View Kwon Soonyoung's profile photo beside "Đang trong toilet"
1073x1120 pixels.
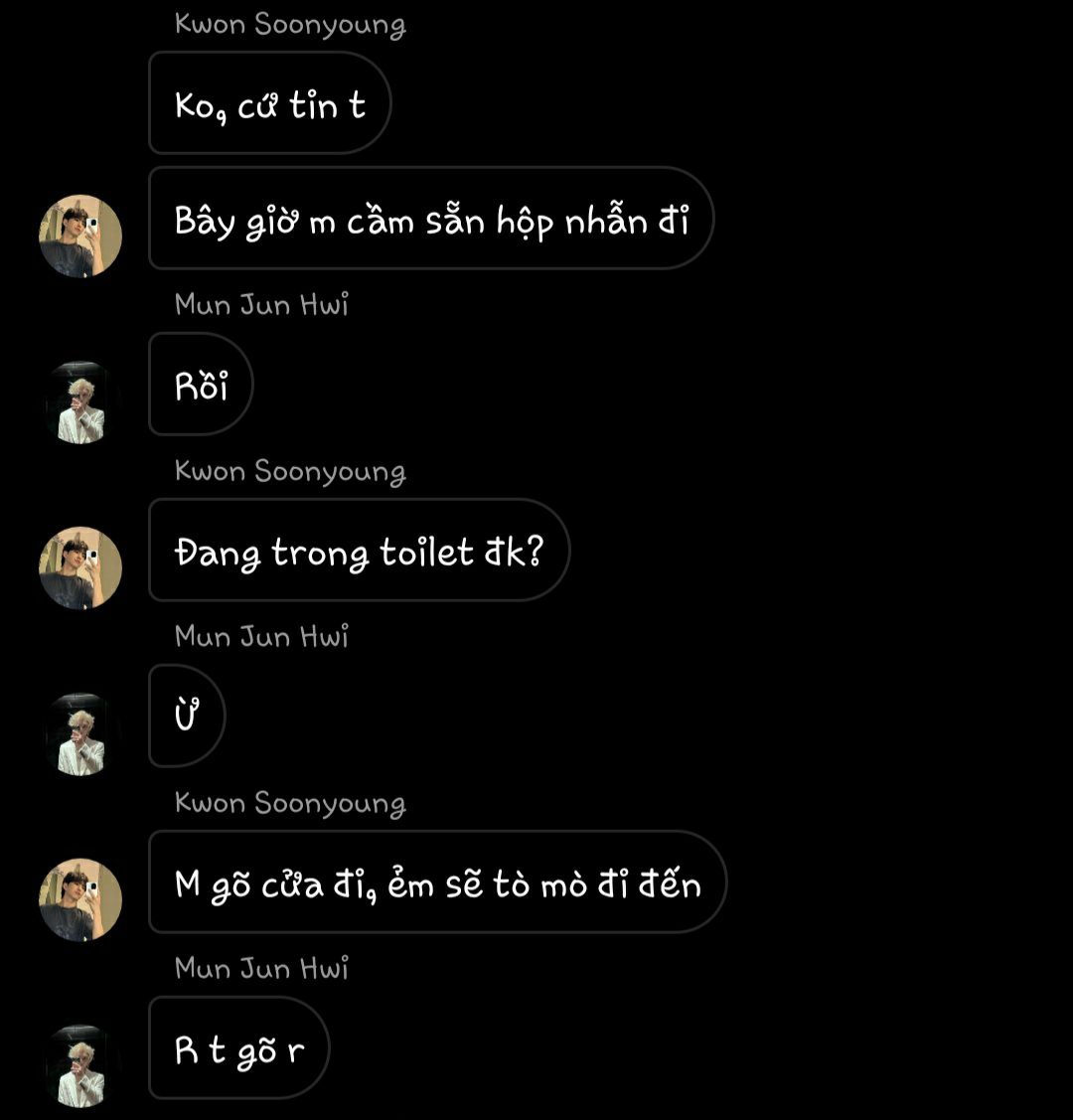80,568
